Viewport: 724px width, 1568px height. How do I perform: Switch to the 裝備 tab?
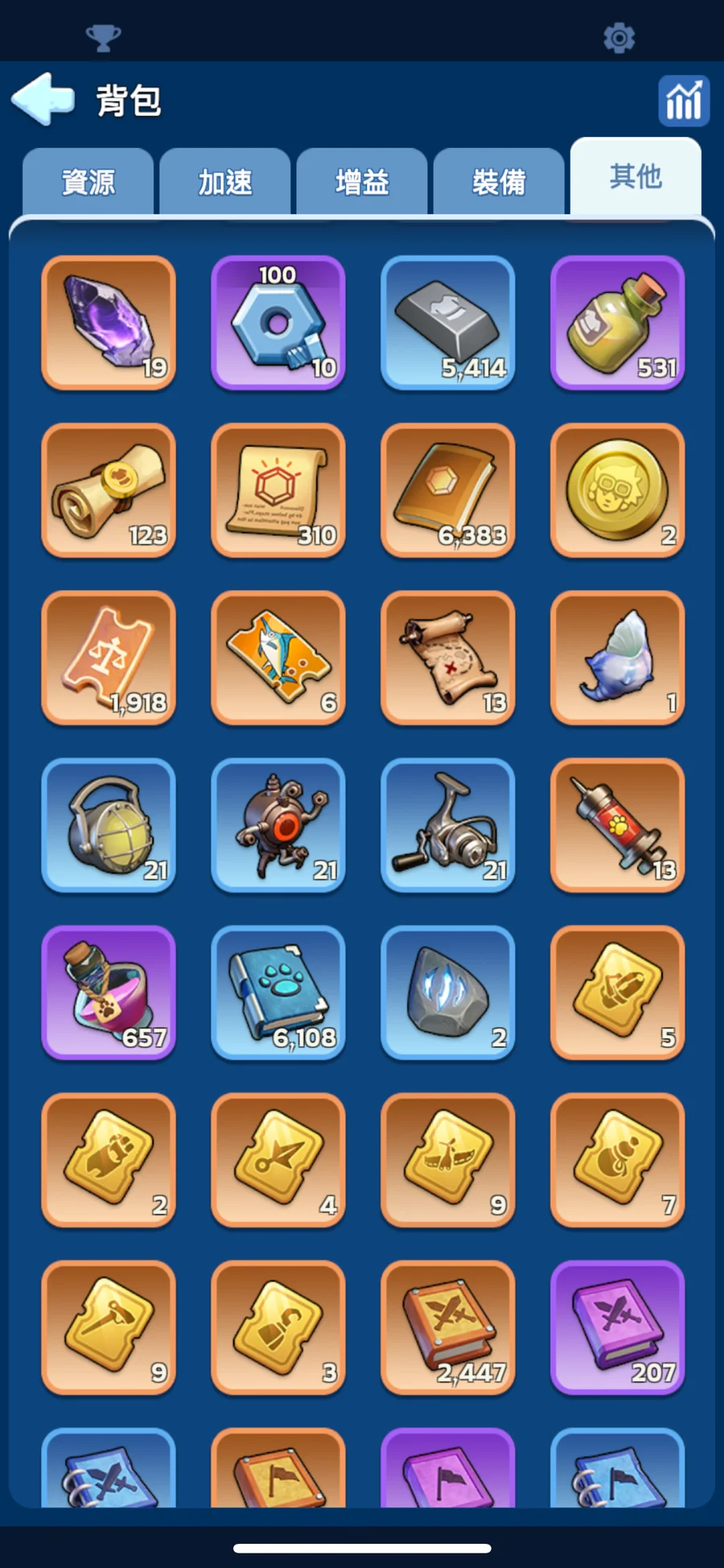(x=499, y=182)
